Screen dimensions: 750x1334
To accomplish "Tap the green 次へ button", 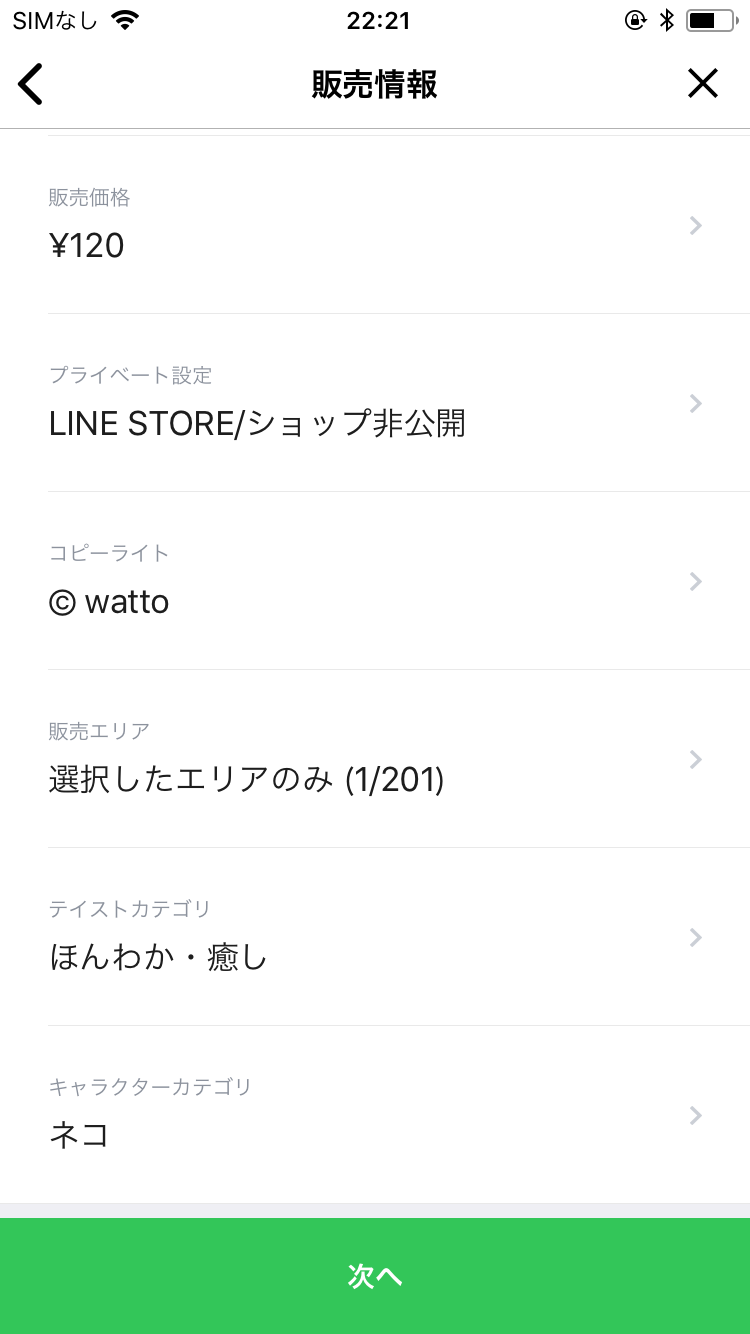I will [x=375, y=1276].
